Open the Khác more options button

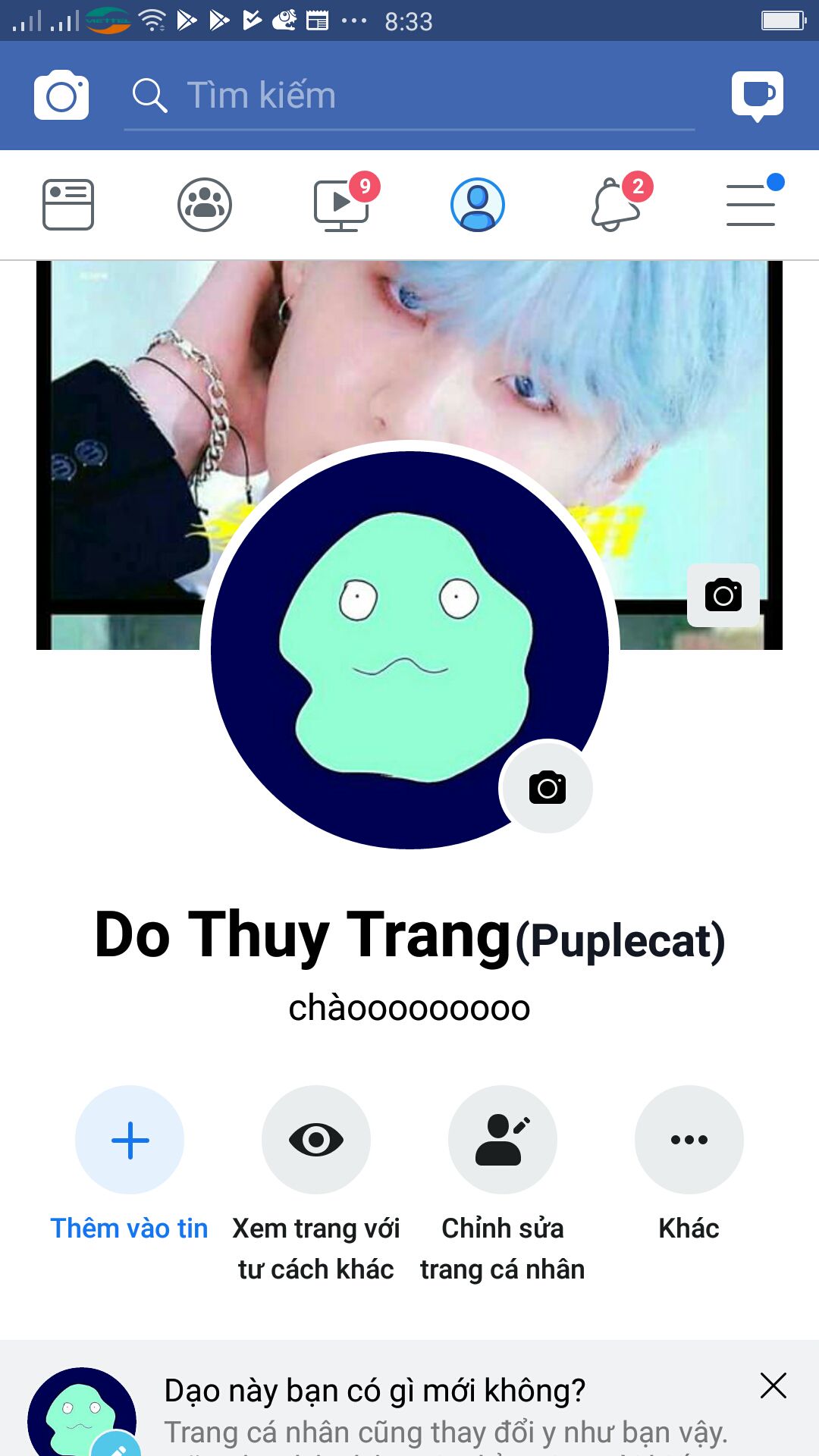pos(689,1140)
